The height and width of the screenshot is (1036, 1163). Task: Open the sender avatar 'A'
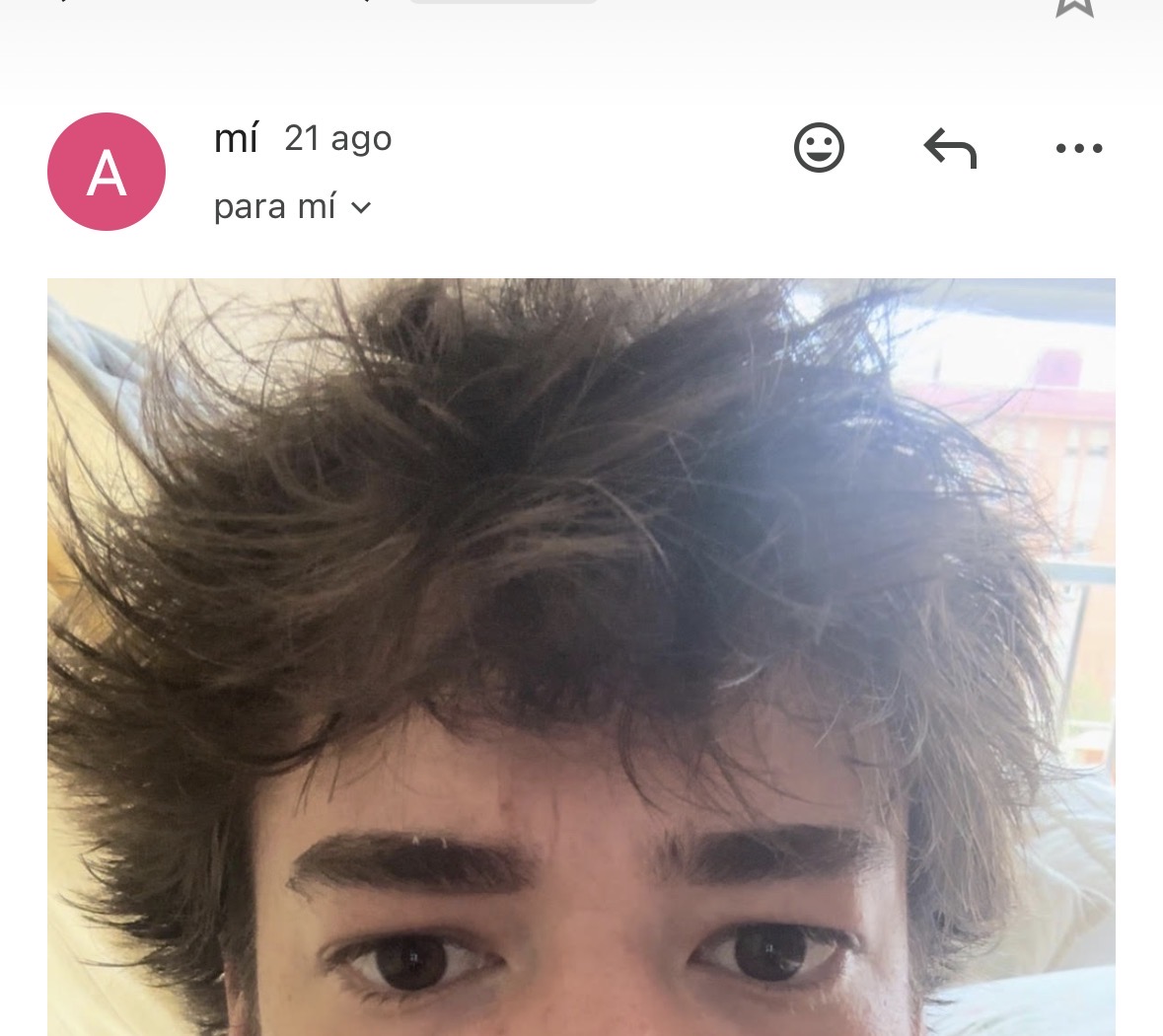tap(107, 172)
